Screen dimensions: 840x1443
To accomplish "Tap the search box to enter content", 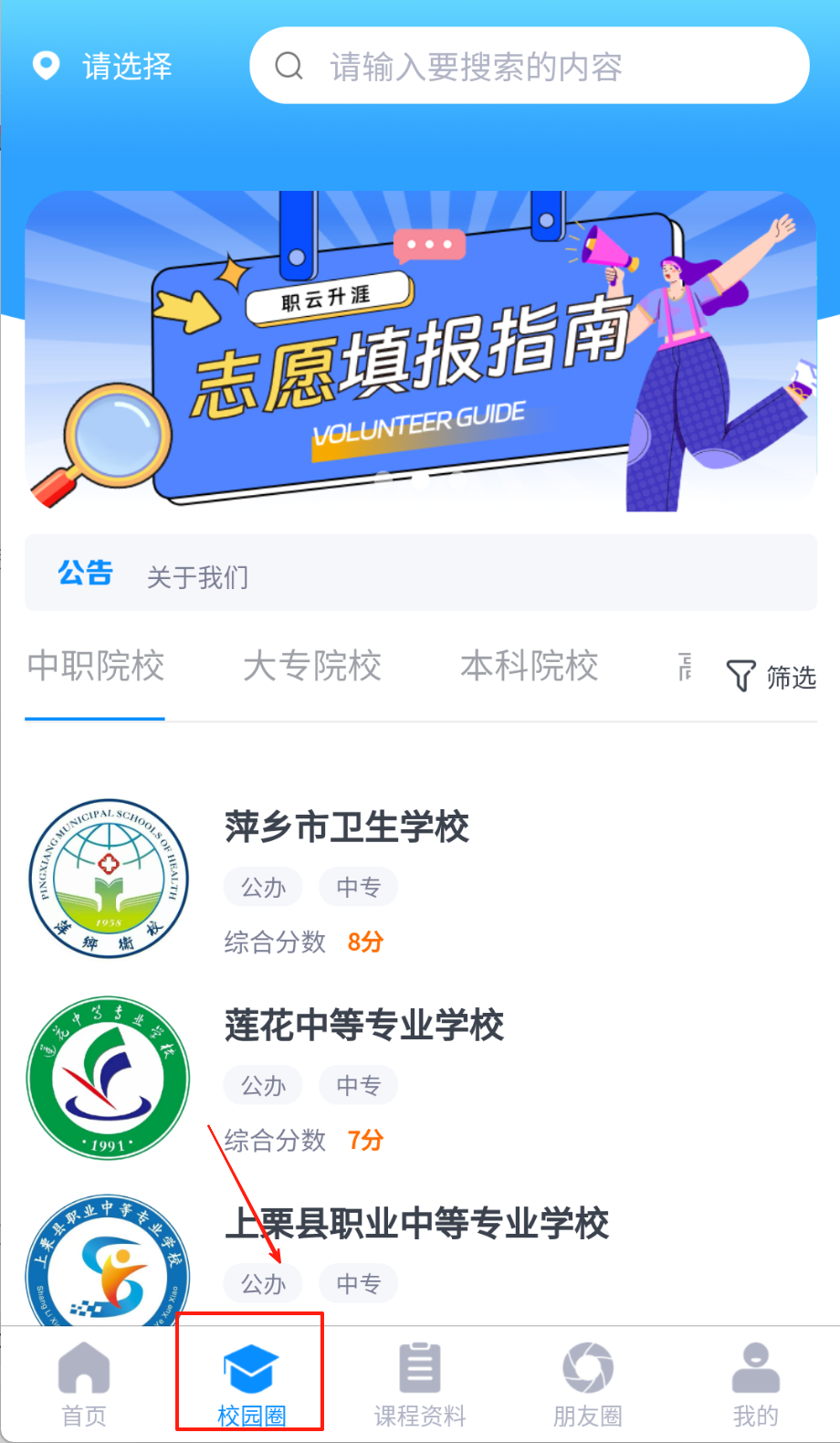I will click(530, 66).
